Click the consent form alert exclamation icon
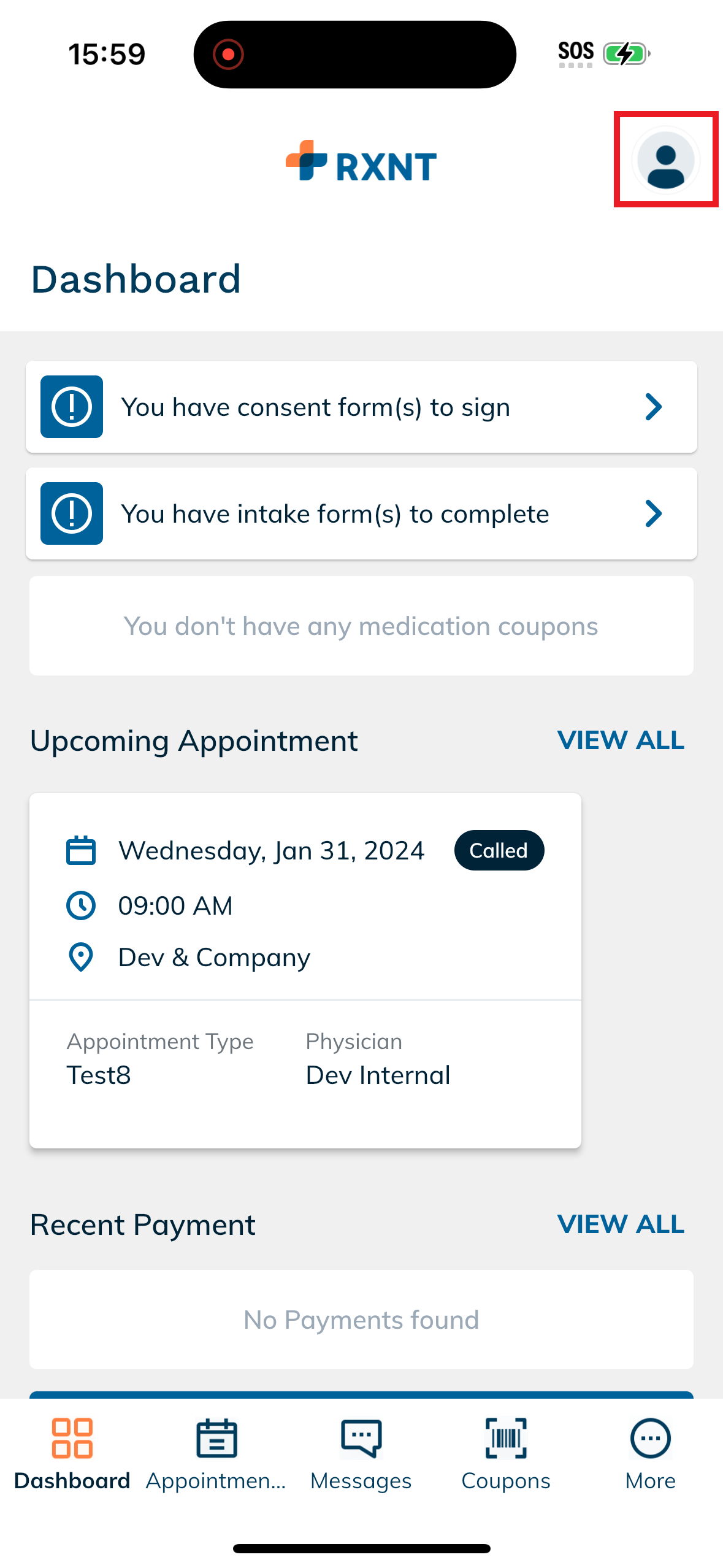 coord(71,407)
